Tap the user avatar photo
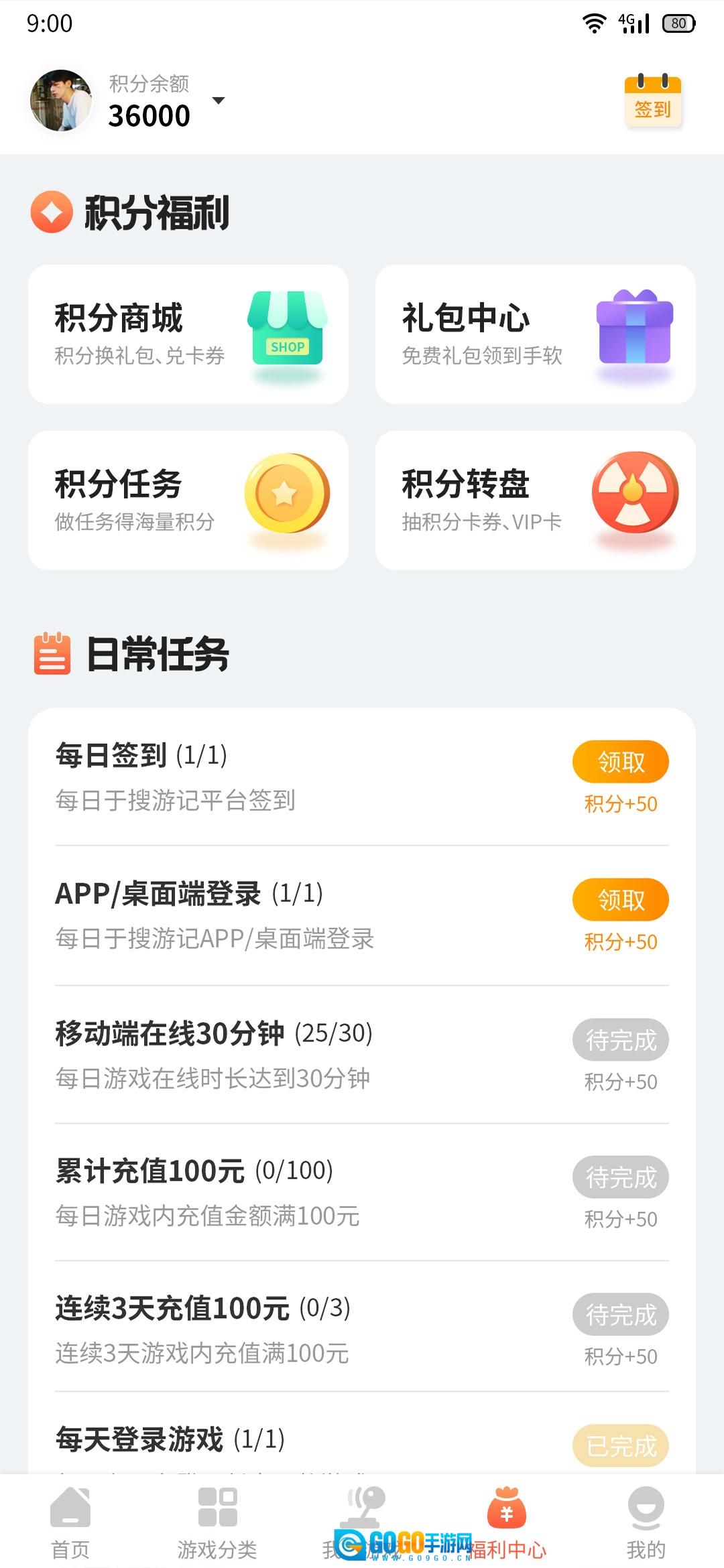 (x=62, y=101)
